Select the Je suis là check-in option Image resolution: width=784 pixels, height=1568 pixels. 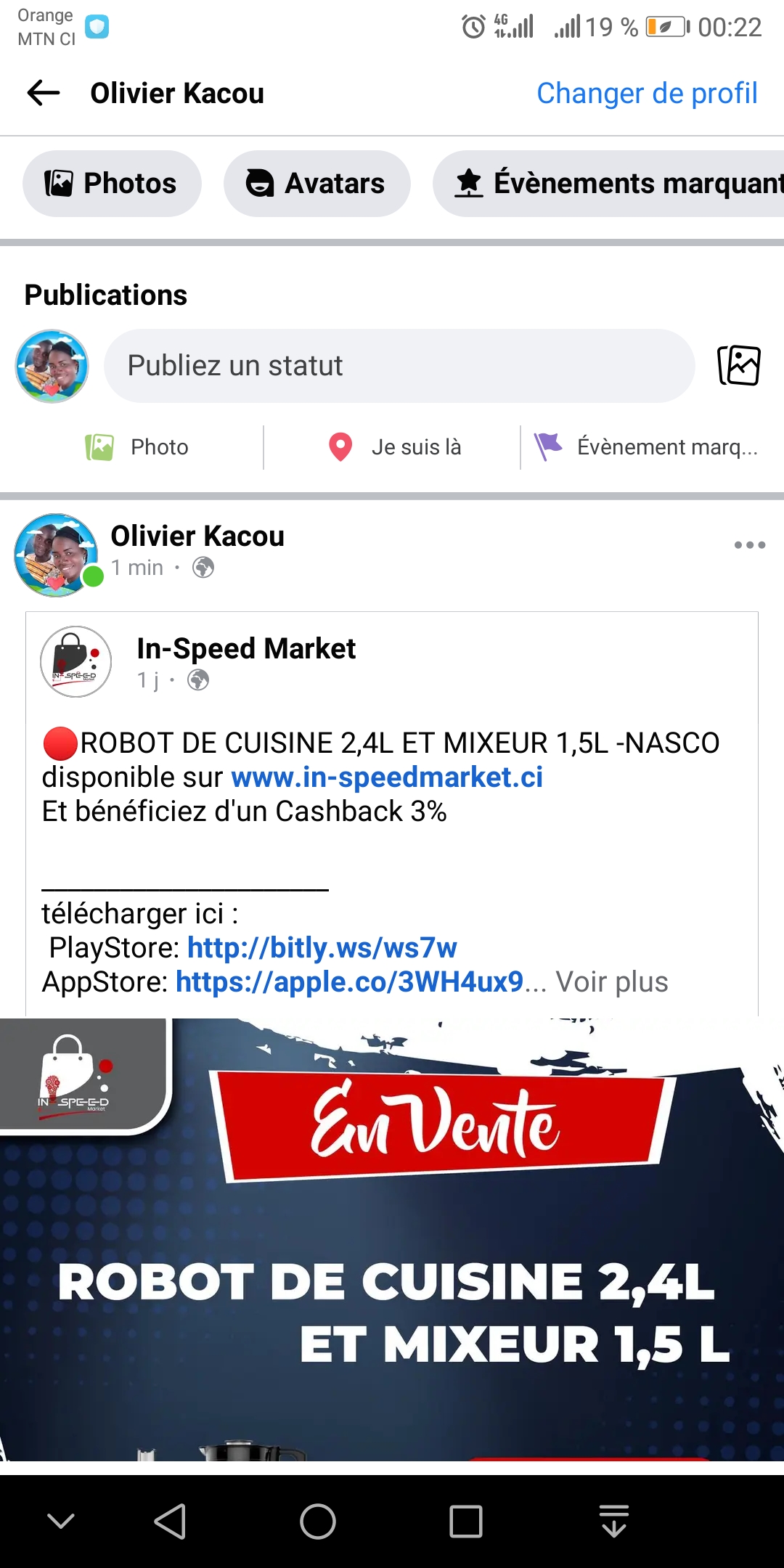click(394, 447)
